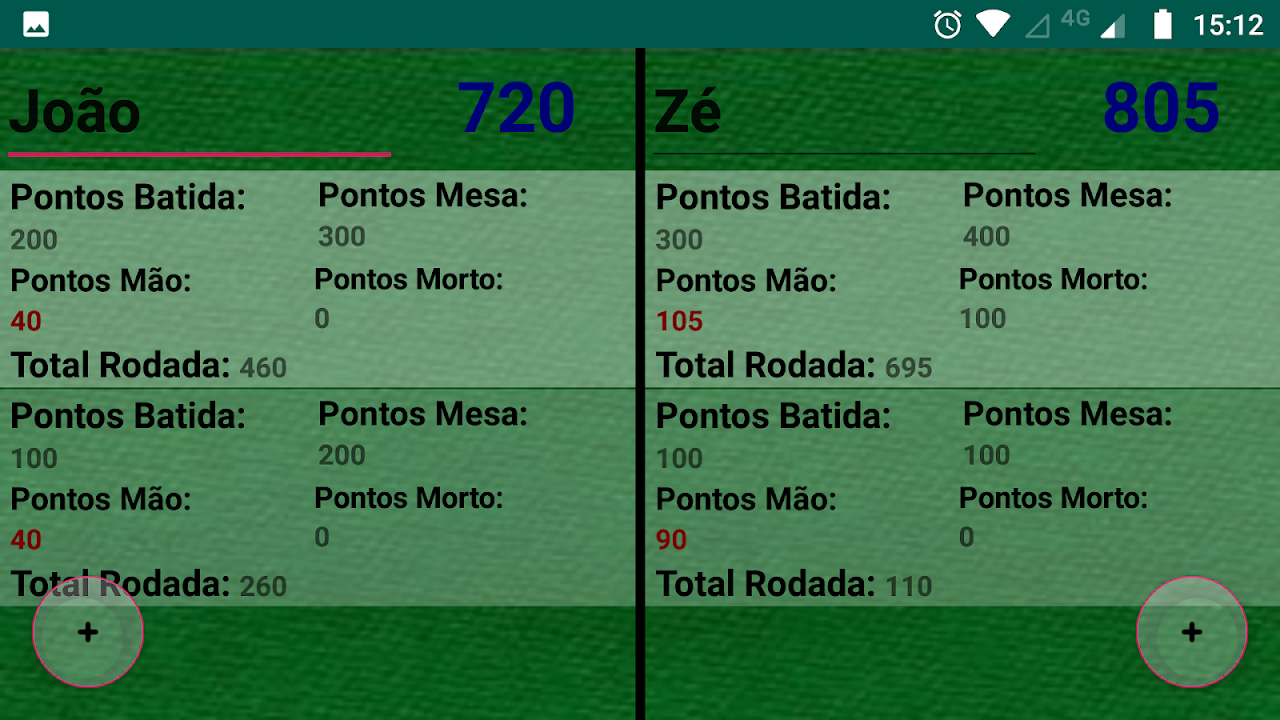Add a new round for Zé

(1191, 632)
